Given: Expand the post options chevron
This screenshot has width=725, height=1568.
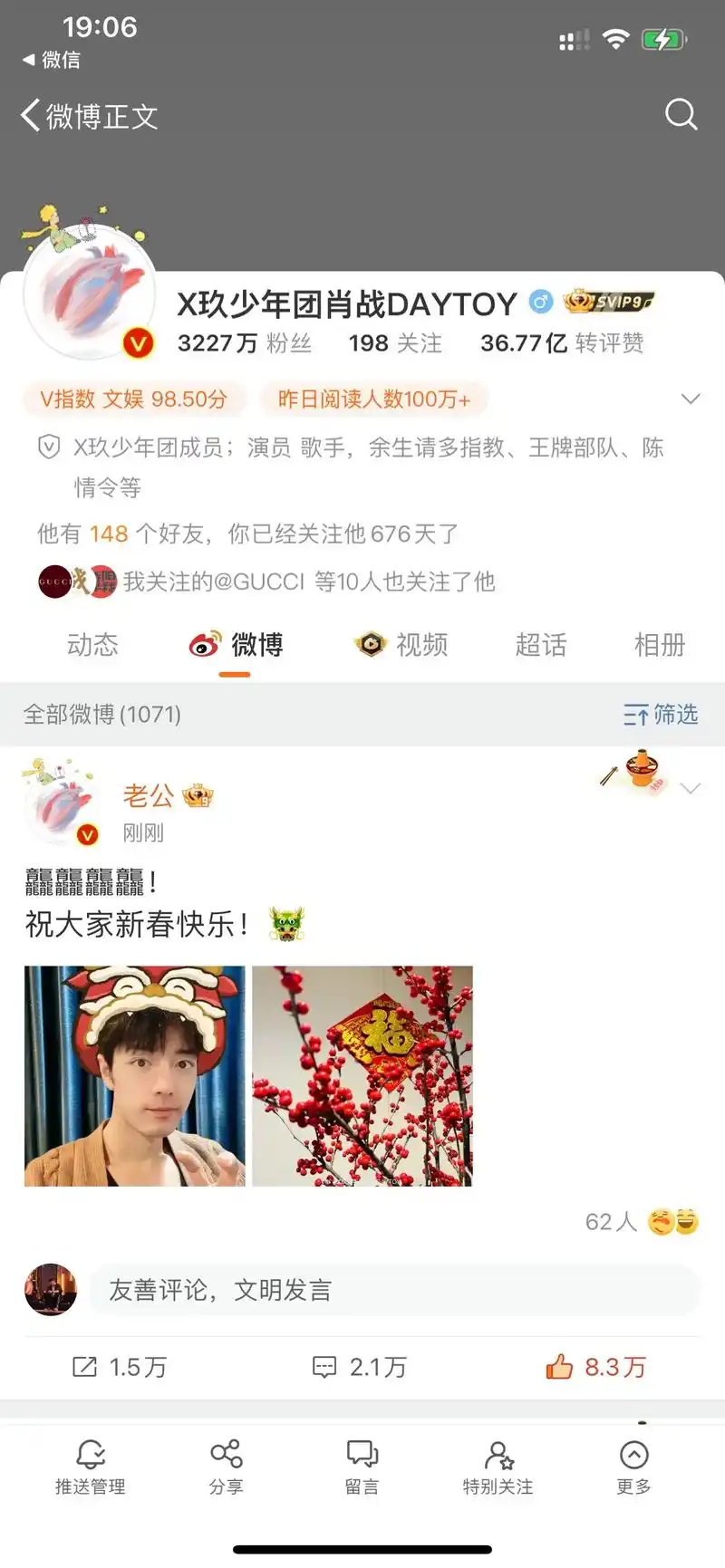Looking at the screenshot, I should tap(692, 788).
